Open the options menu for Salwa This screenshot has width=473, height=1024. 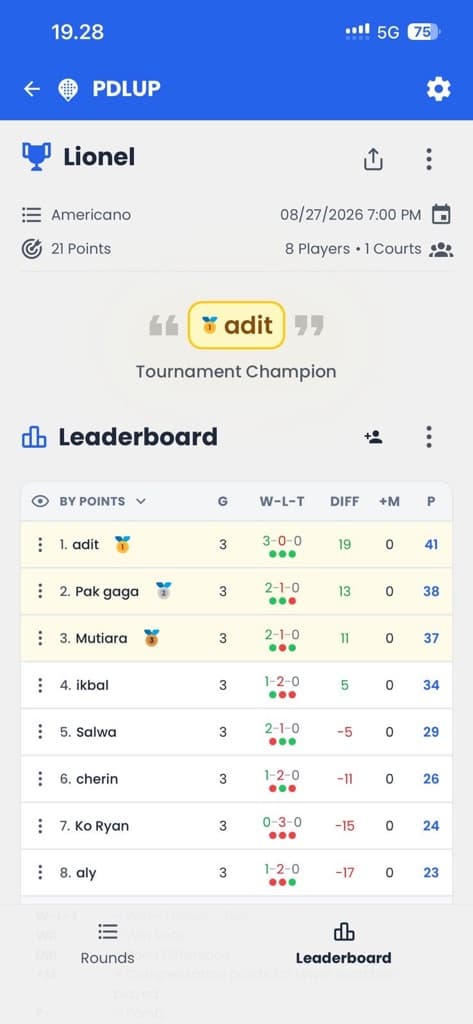[40, 732]
